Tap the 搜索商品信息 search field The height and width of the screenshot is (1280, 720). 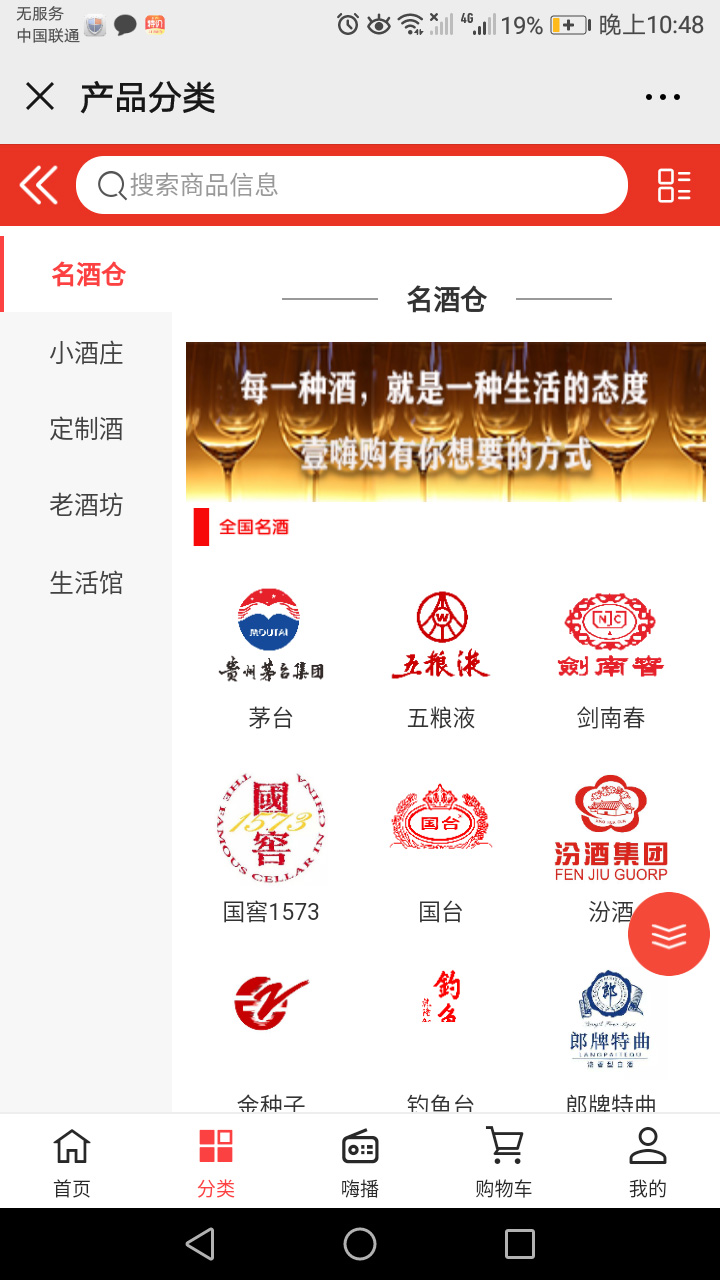click(350, 185)
